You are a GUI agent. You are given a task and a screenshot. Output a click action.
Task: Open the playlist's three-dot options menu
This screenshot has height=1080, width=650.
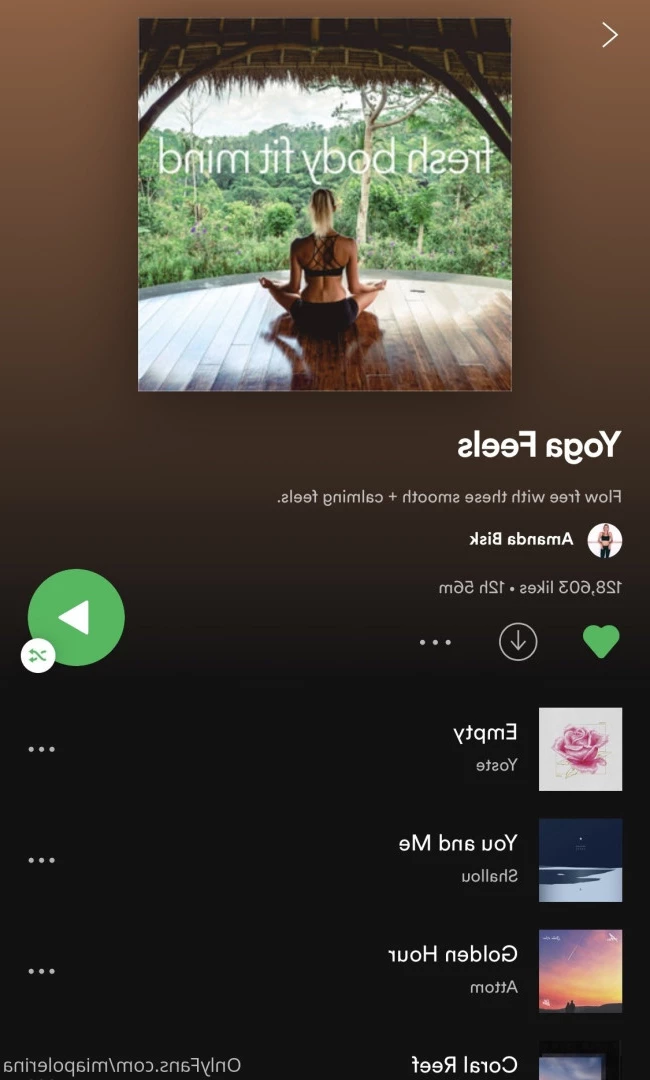click(435, 642)
